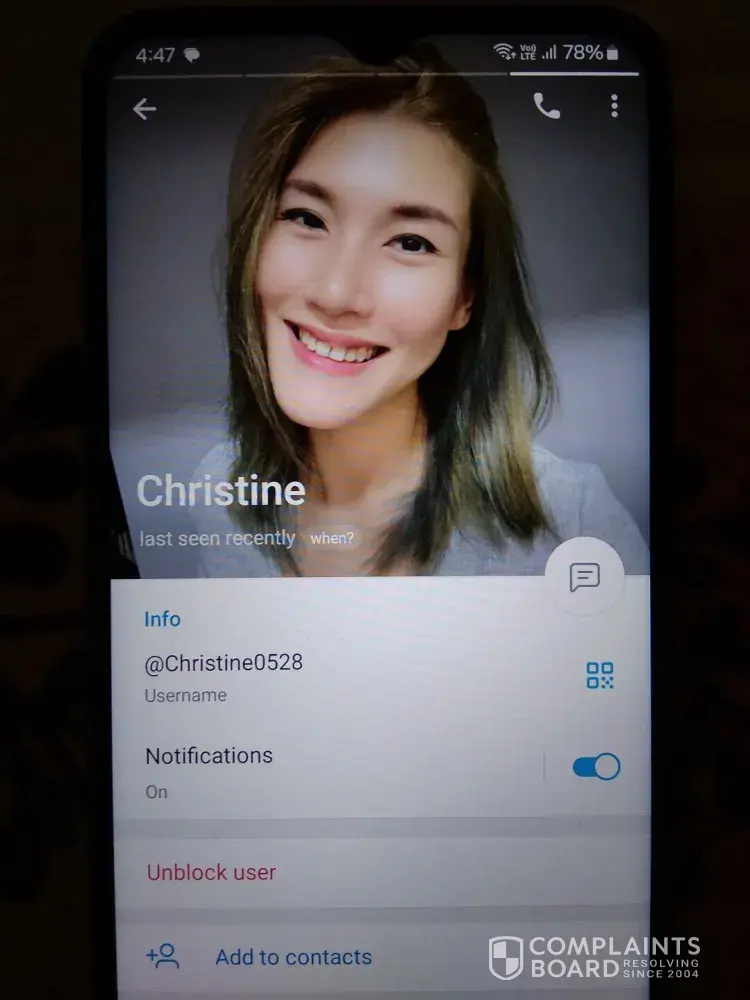Open chat via the message bubble button
The height and width of the screenshot is (1000, 750).
584,577
